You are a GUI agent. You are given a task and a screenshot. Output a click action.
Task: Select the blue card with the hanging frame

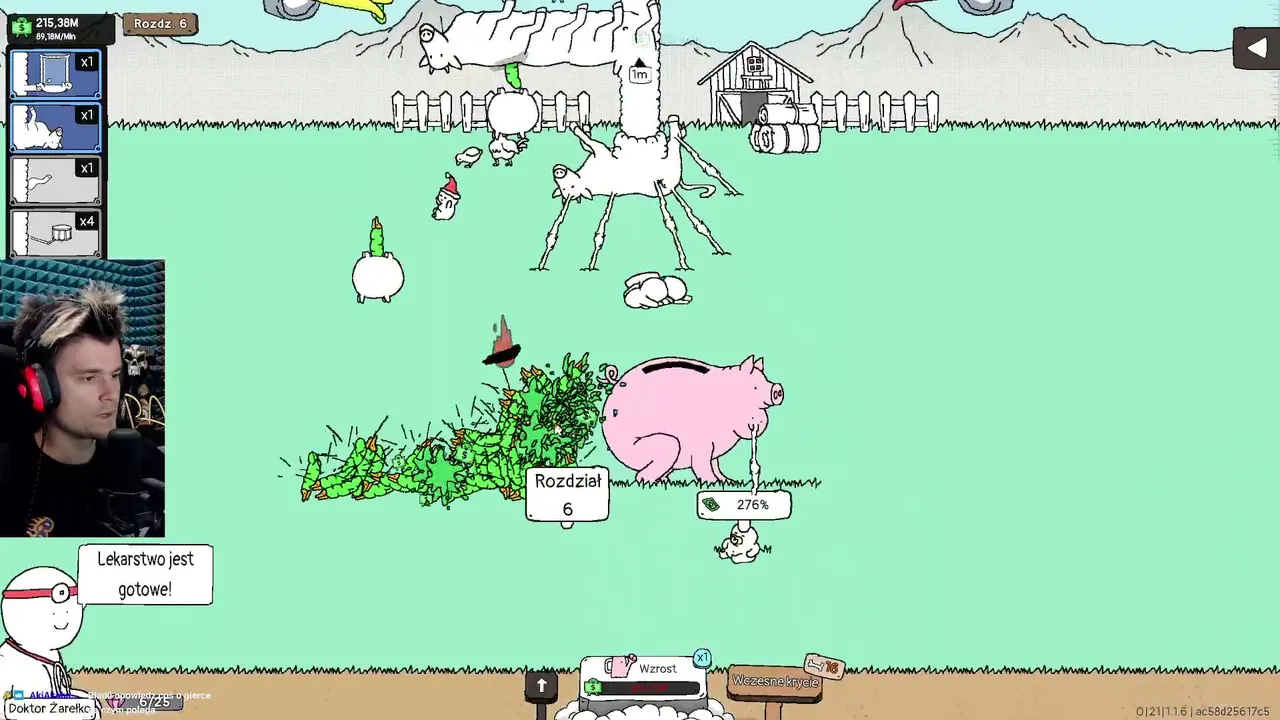[55, 75]
